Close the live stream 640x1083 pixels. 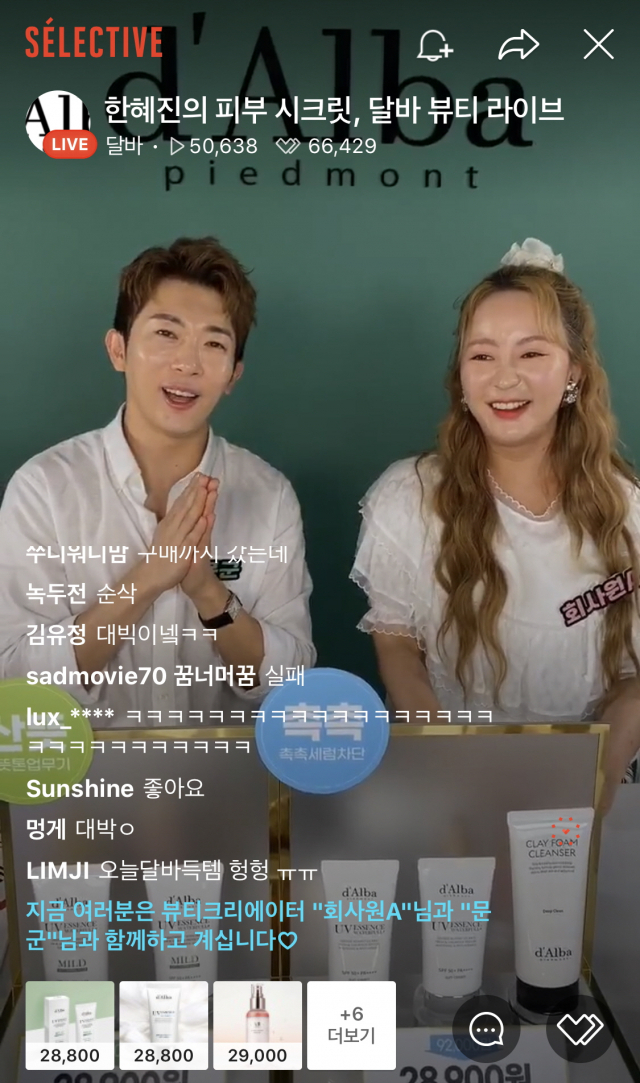[598, 45]
